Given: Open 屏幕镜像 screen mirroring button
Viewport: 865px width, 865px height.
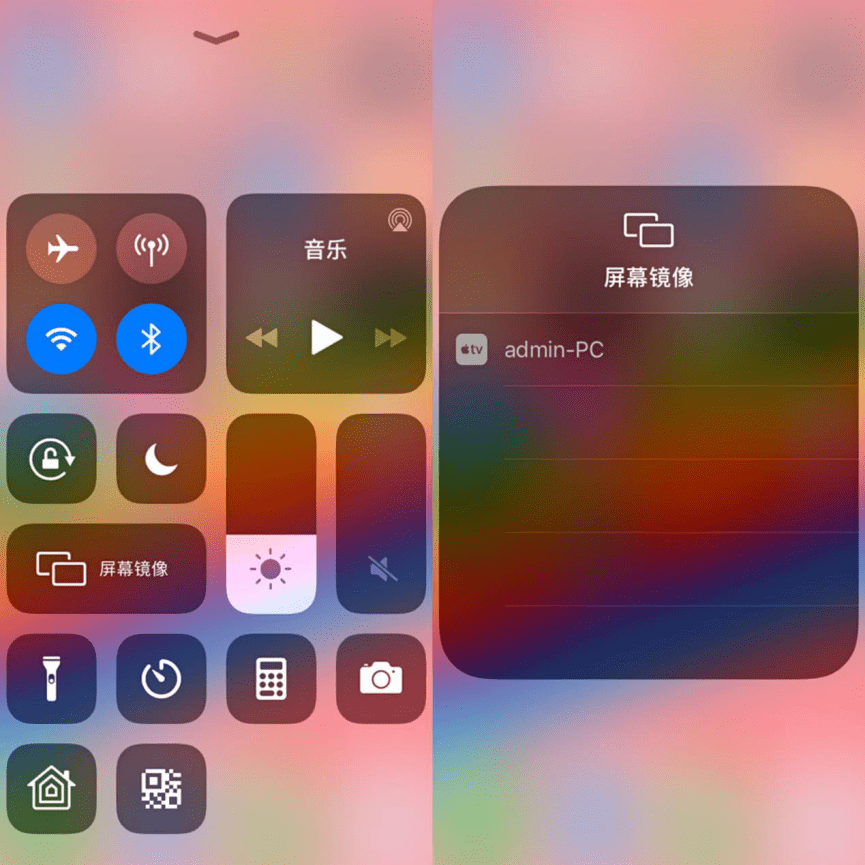Looking at the screenshot, I should (106, 568).
